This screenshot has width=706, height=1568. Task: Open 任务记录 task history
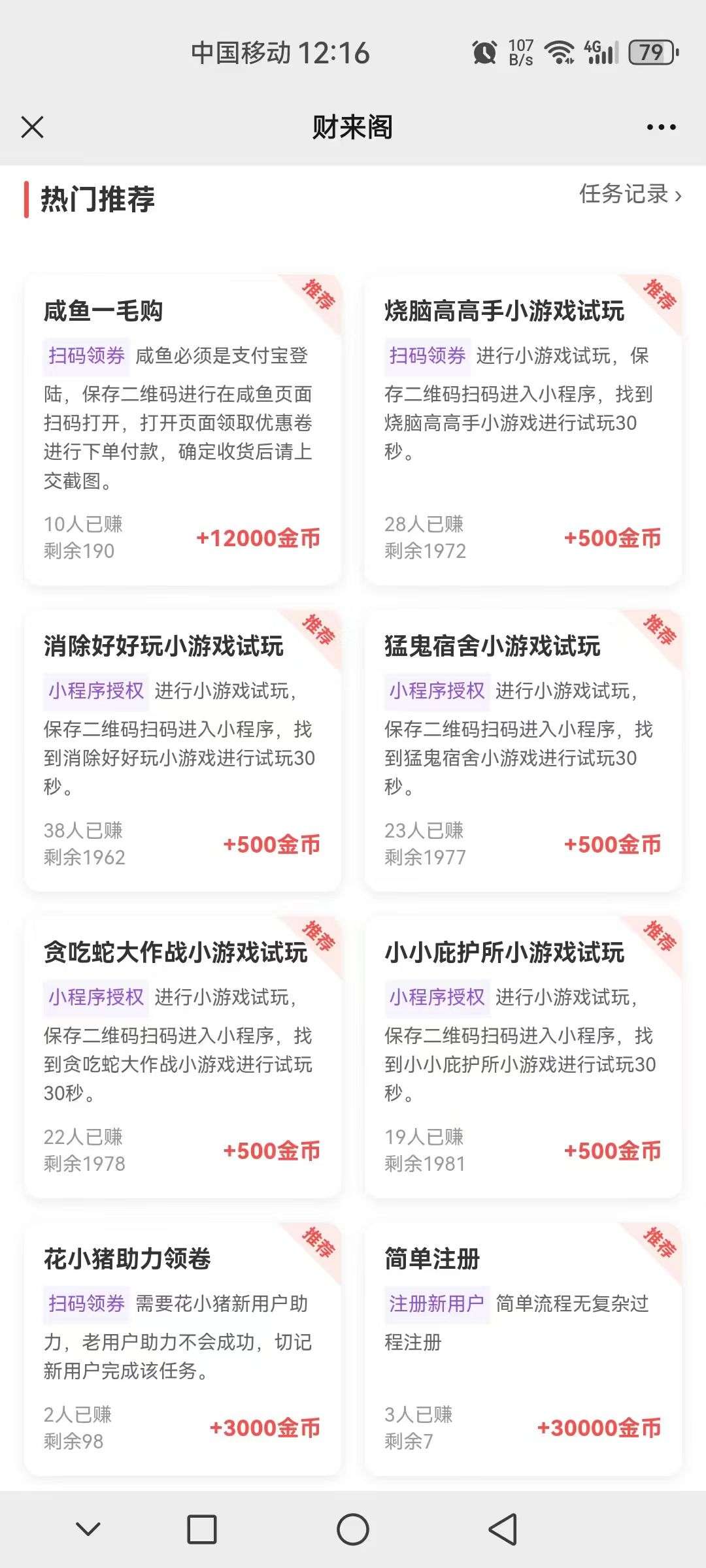click(630, 194)
